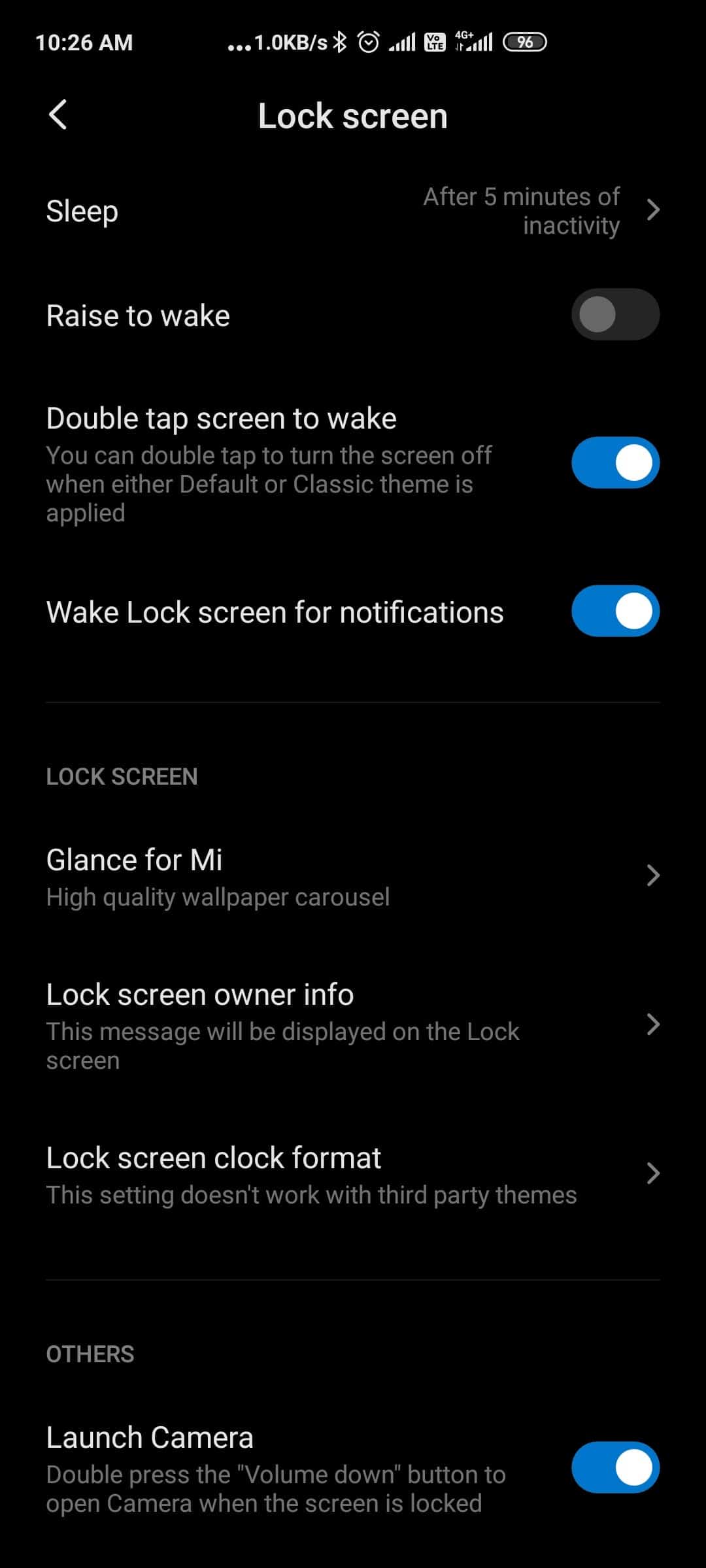Enable Raise to wake
The image size is (706, 1568).
coord(615,314)
